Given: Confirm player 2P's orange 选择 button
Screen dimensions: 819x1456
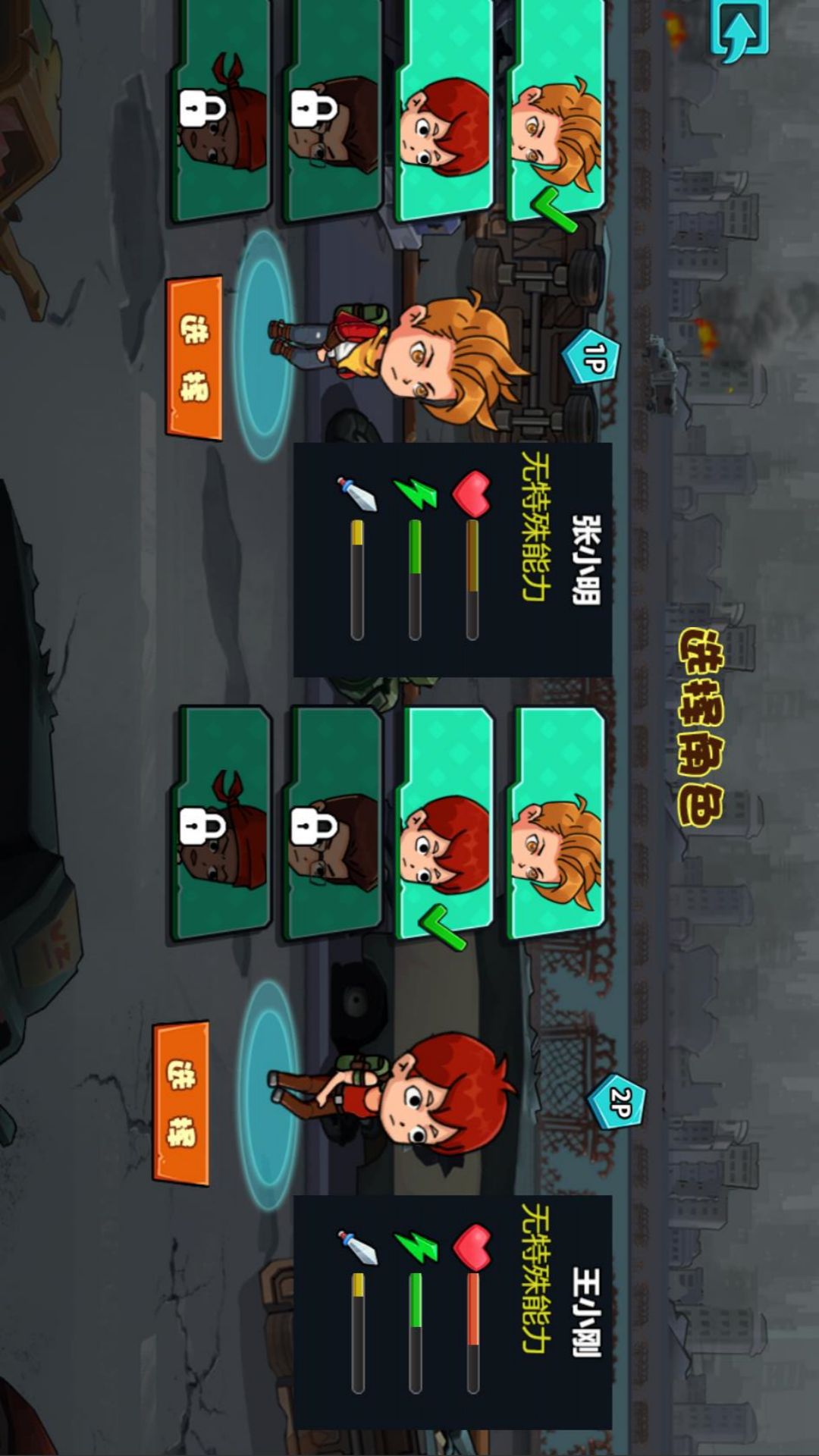Looking at the screenshot, I should tap(182, 1104).
